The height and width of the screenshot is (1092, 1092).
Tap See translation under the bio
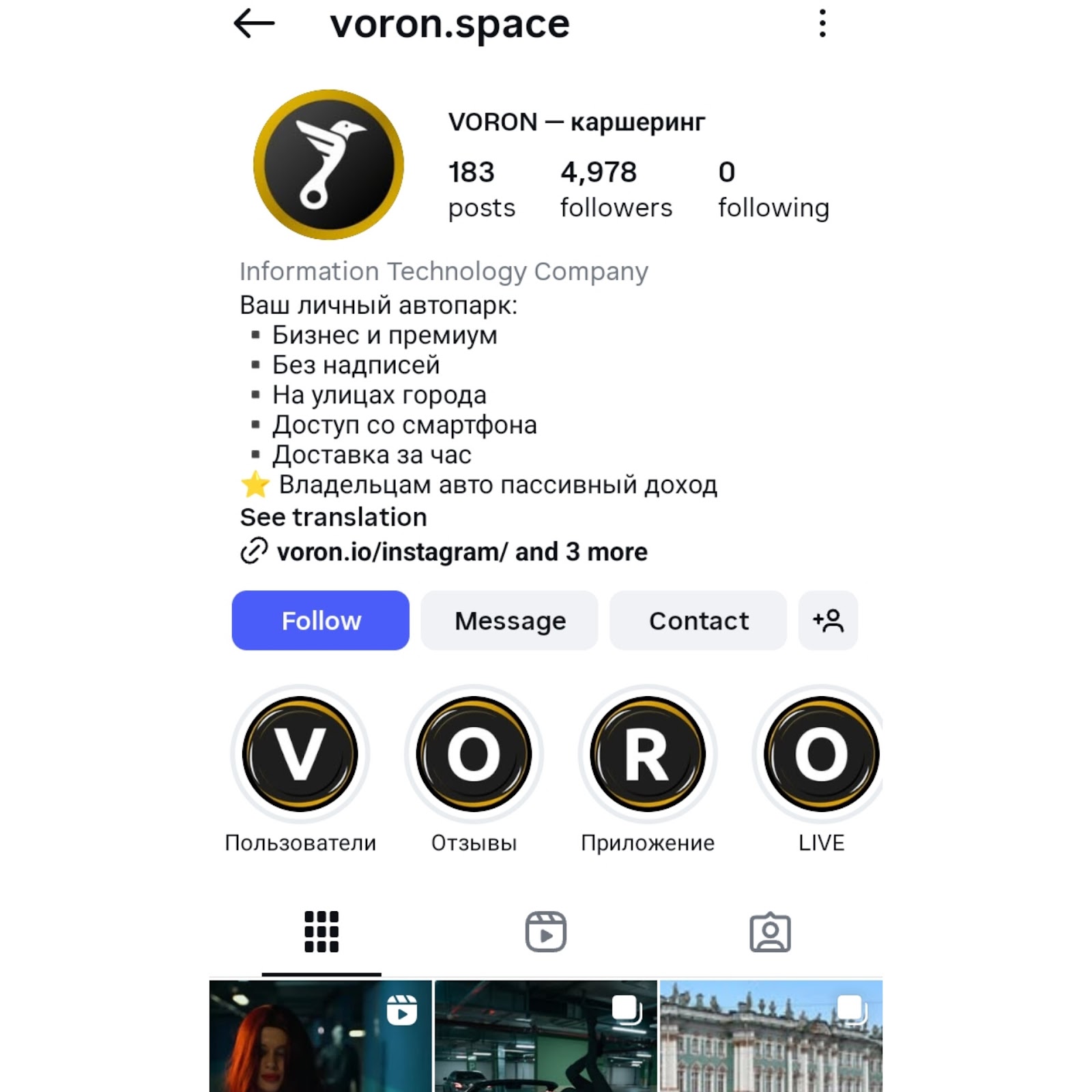pos(333,517)
